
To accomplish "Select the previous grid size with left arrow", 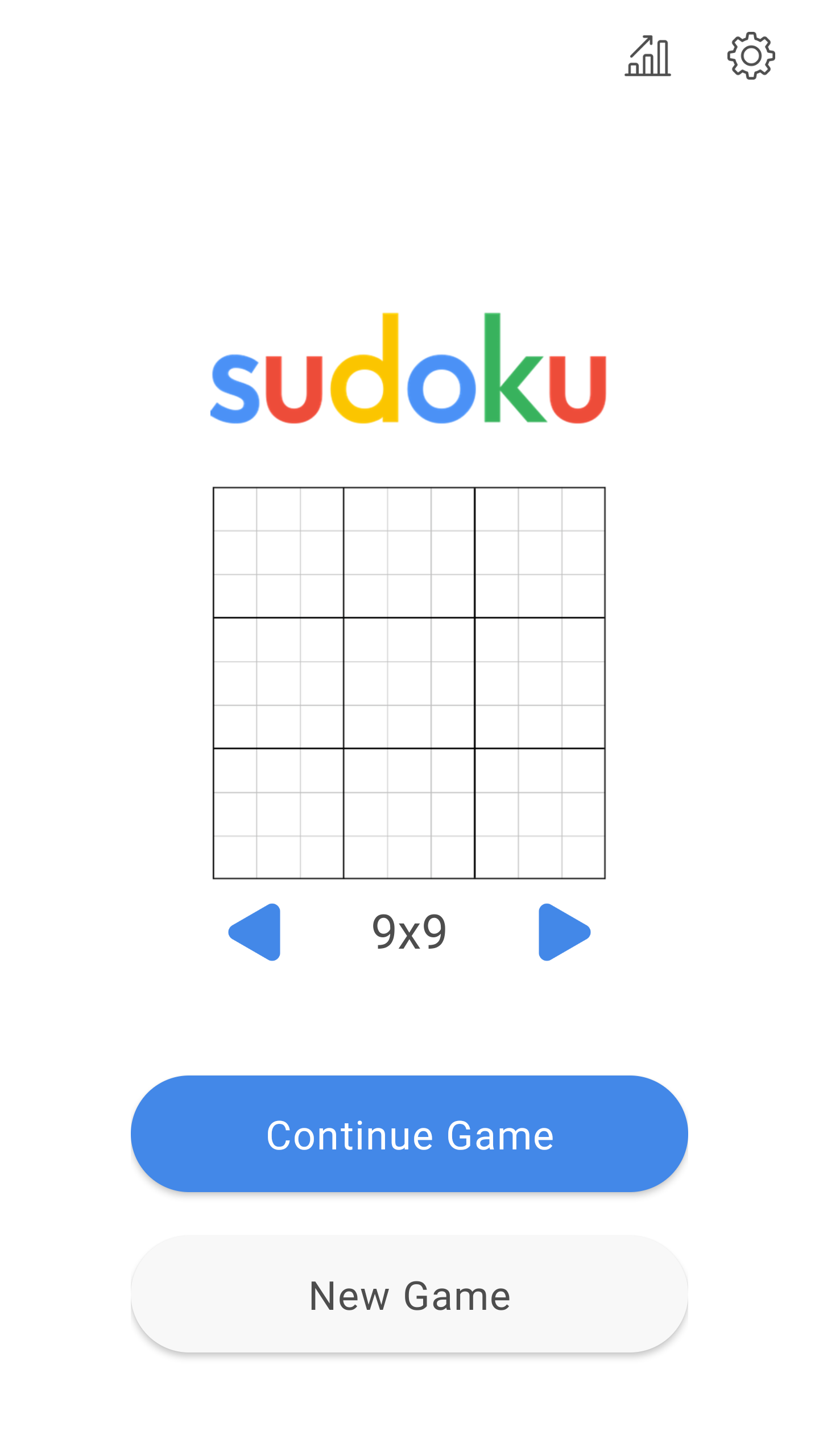I will [256, 932].
